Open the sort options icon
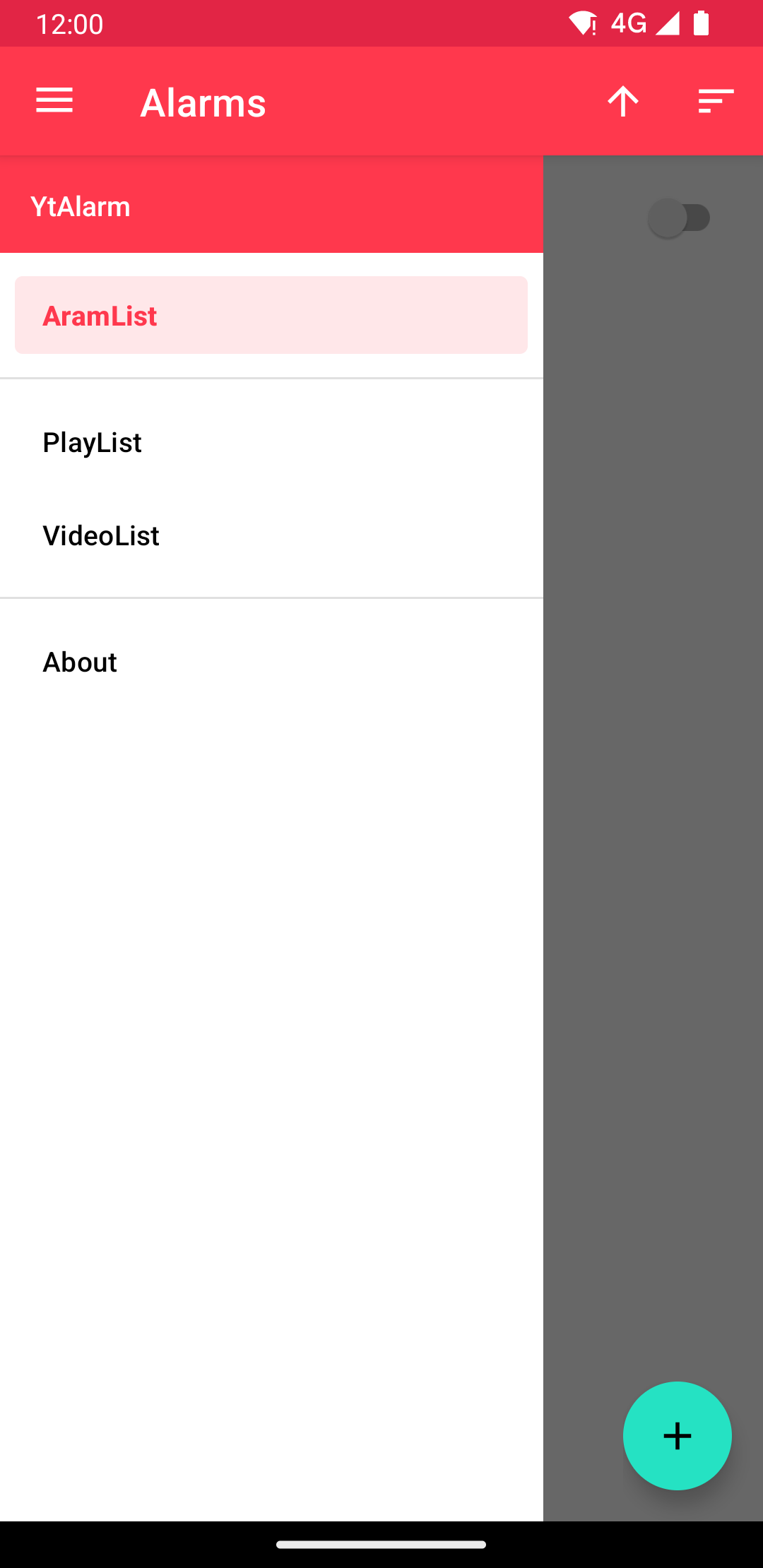763x1568 pixels. pos(716,101)
